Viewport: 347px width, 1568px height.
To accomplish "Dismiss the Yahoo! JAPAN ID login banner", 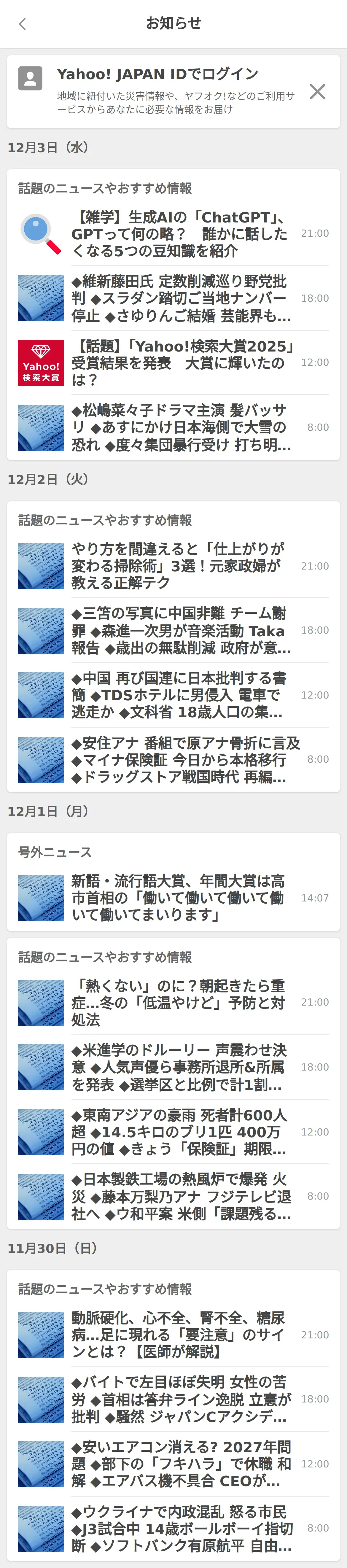I will (x=317, y=92).
